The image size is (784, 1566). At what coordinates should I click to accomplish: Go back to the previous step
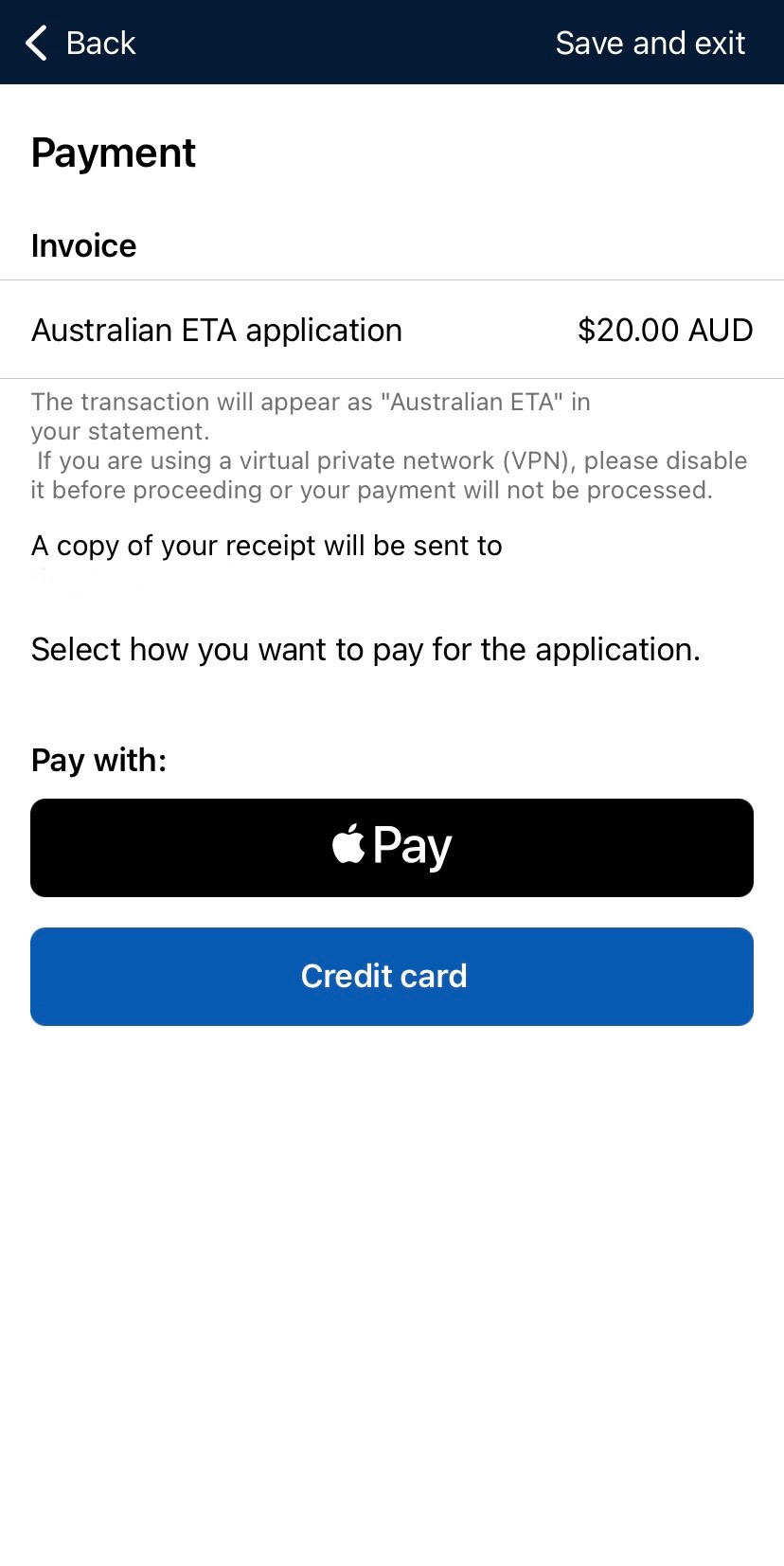click(x=80, y=43)
